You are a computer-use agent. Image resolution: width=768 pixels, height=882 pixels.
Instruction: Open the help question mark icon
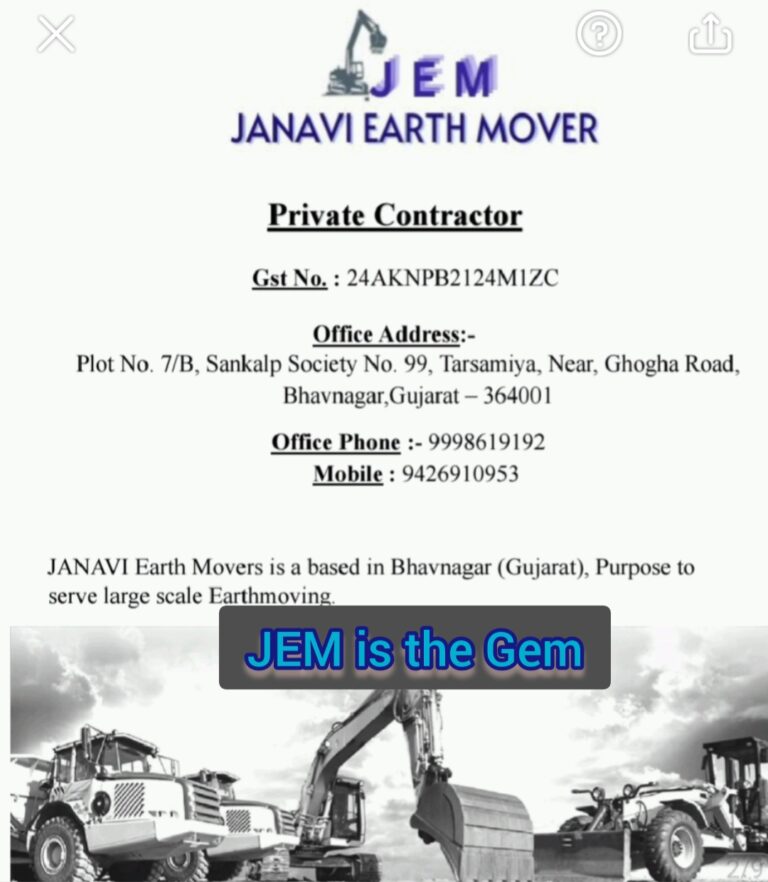tap(598, 35)
